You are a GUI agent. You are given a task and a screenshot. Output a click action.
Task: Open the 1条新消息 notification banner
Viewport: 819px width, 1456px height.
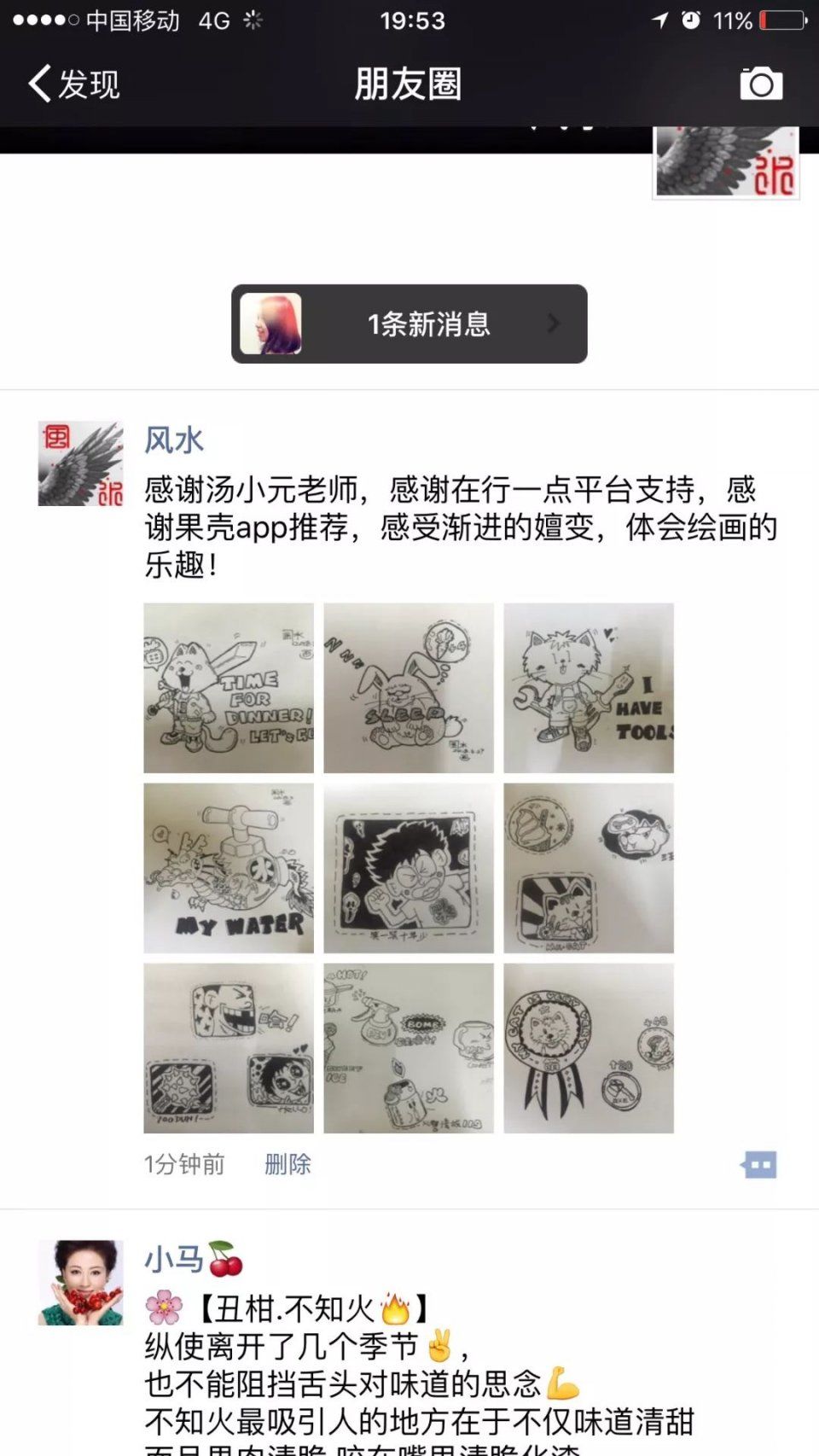409,324
